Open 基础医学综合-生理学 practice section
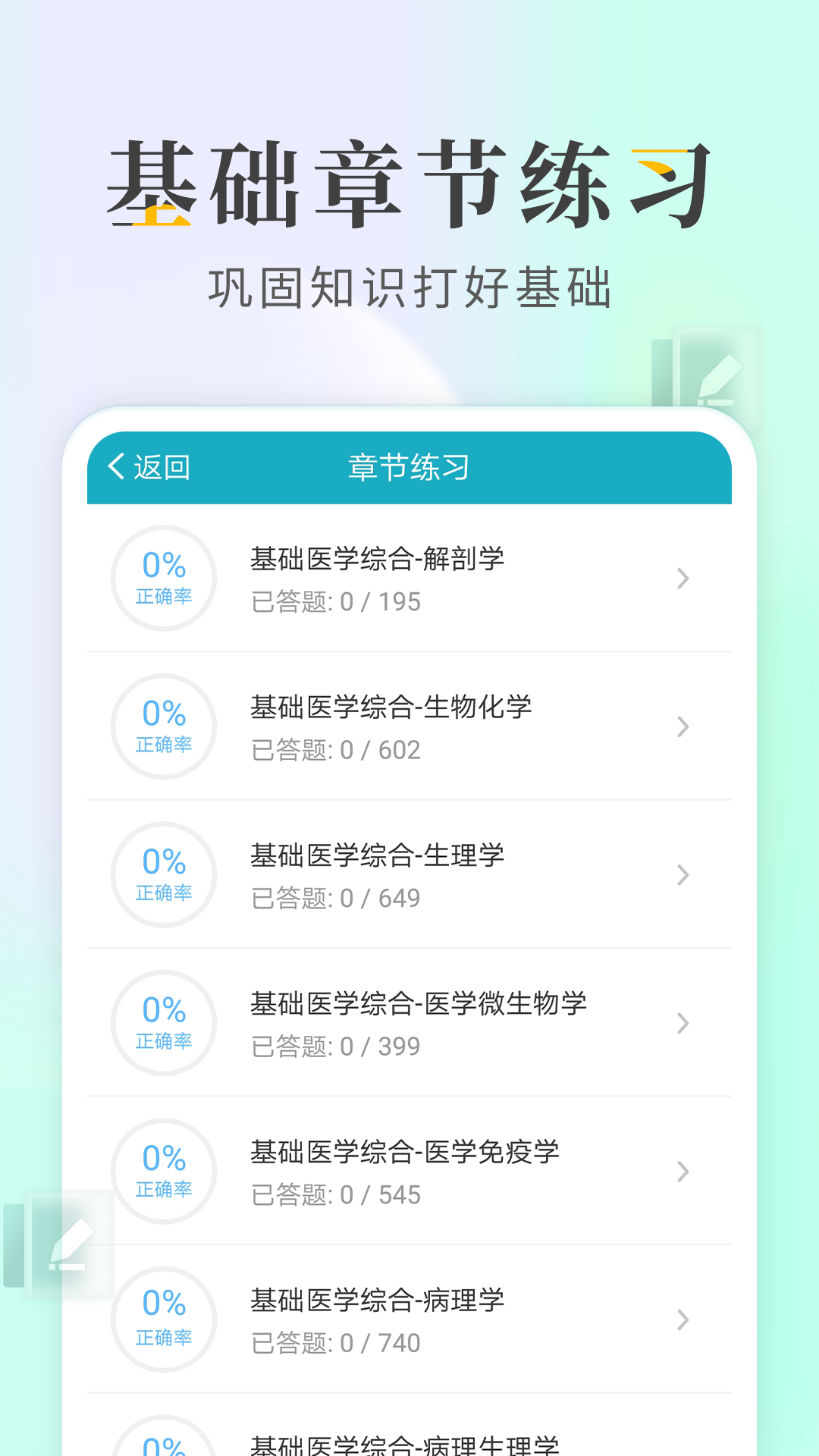This screenshot has width=819, height=1456. click(x=409, y=875)
